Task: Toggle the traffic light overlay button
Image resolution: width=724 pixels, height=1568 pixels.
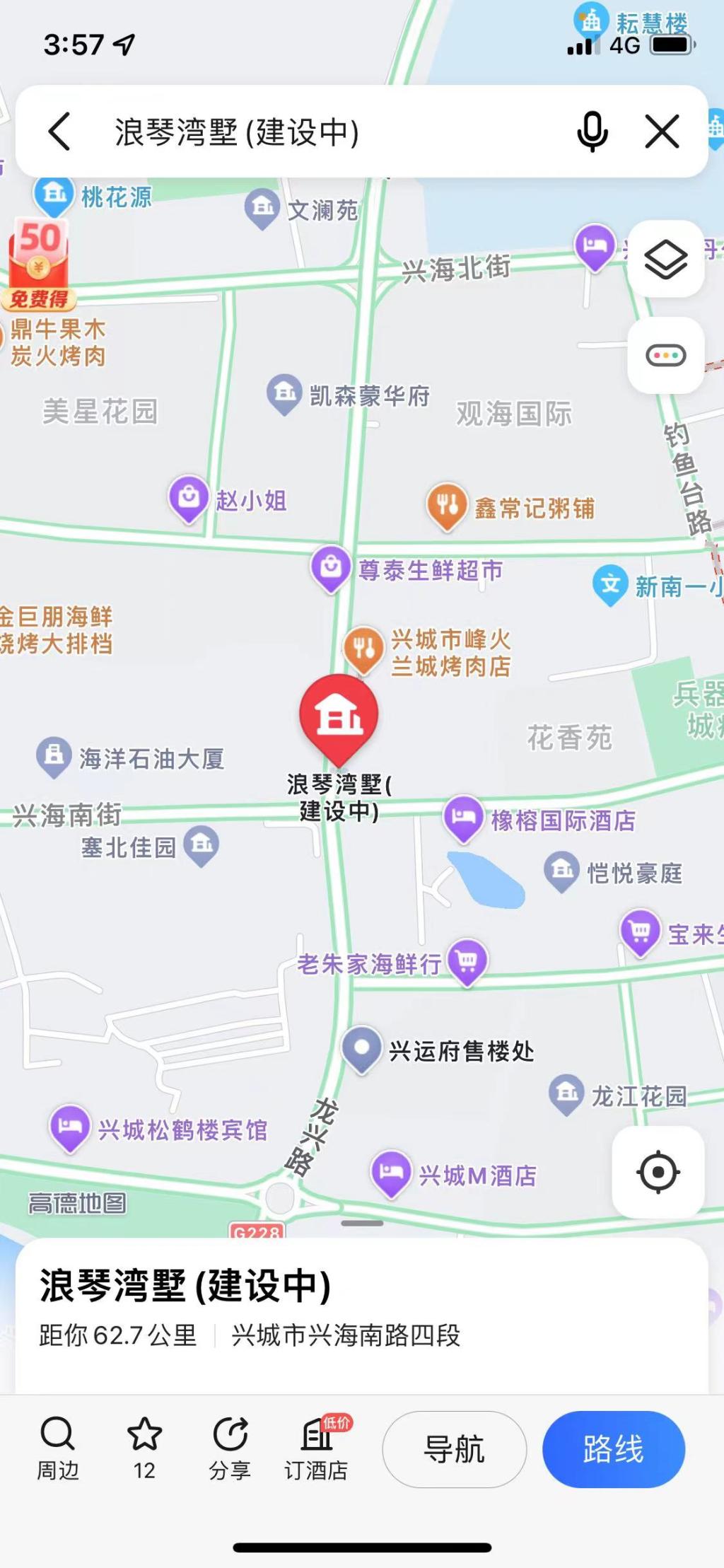Action: [x=665, y=355]
